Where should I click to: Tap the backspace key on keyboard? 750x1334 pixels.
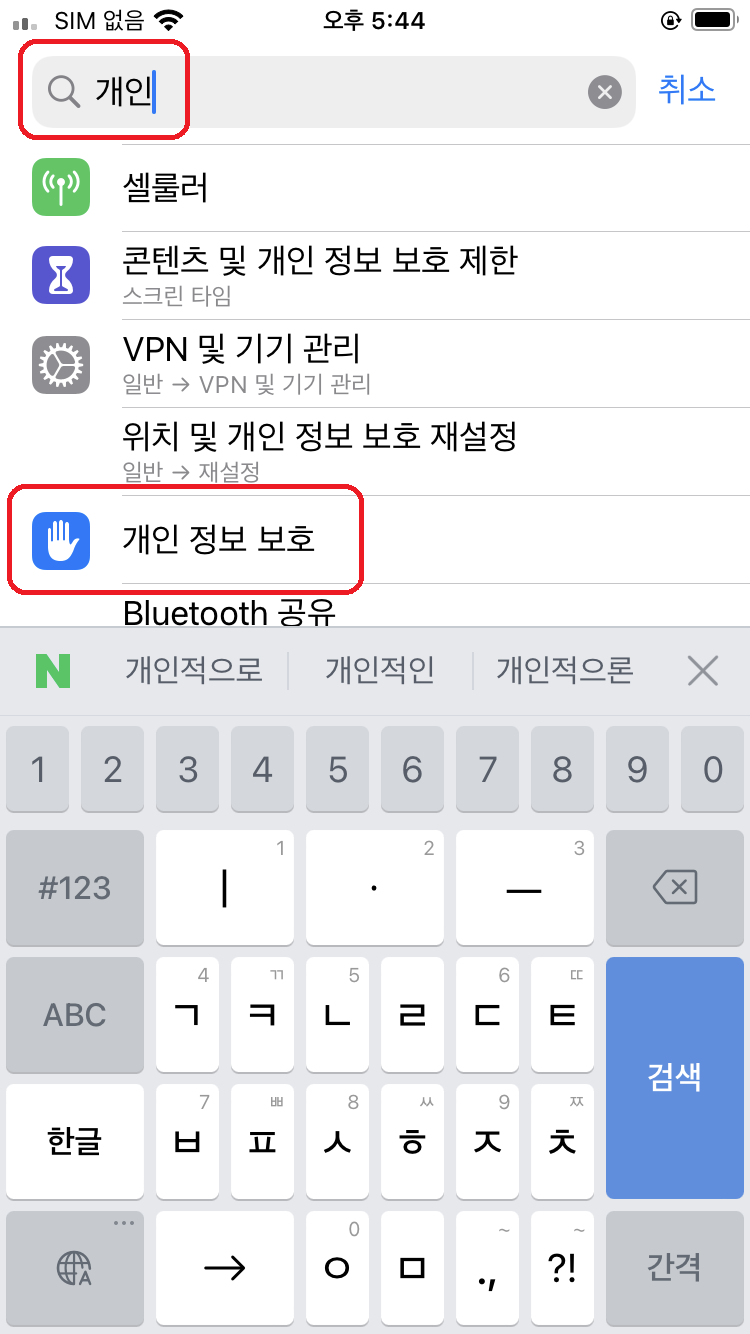674,887
